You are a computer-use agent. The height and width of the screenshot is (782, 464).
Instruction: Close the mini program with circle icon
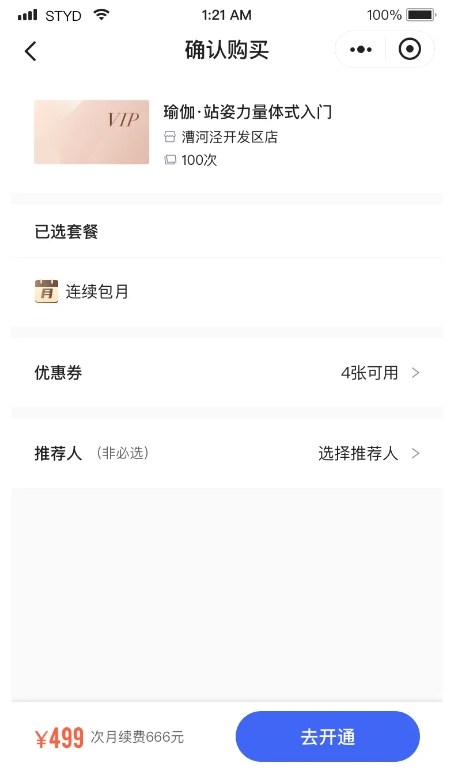(410, 49)
